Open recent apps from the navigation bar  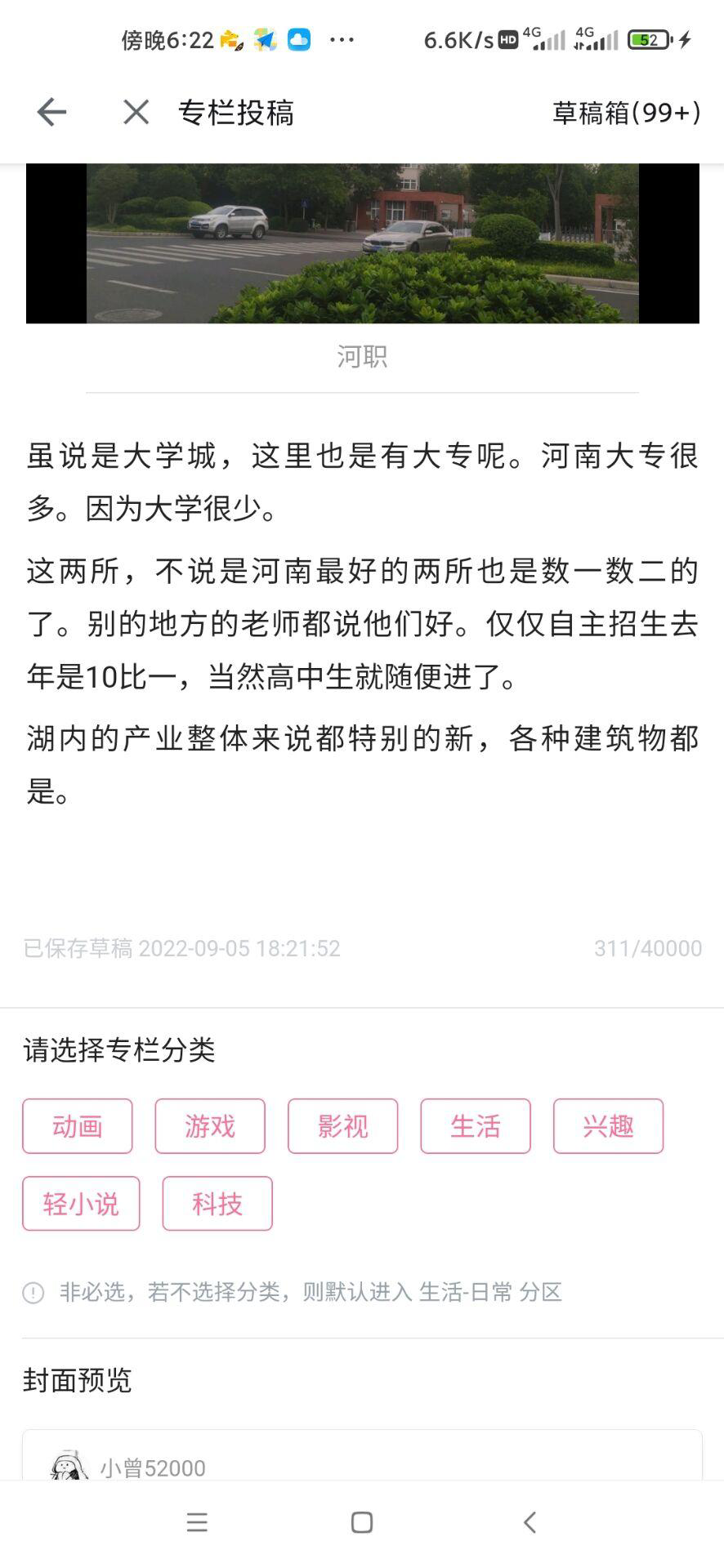tap(197, 1522)
